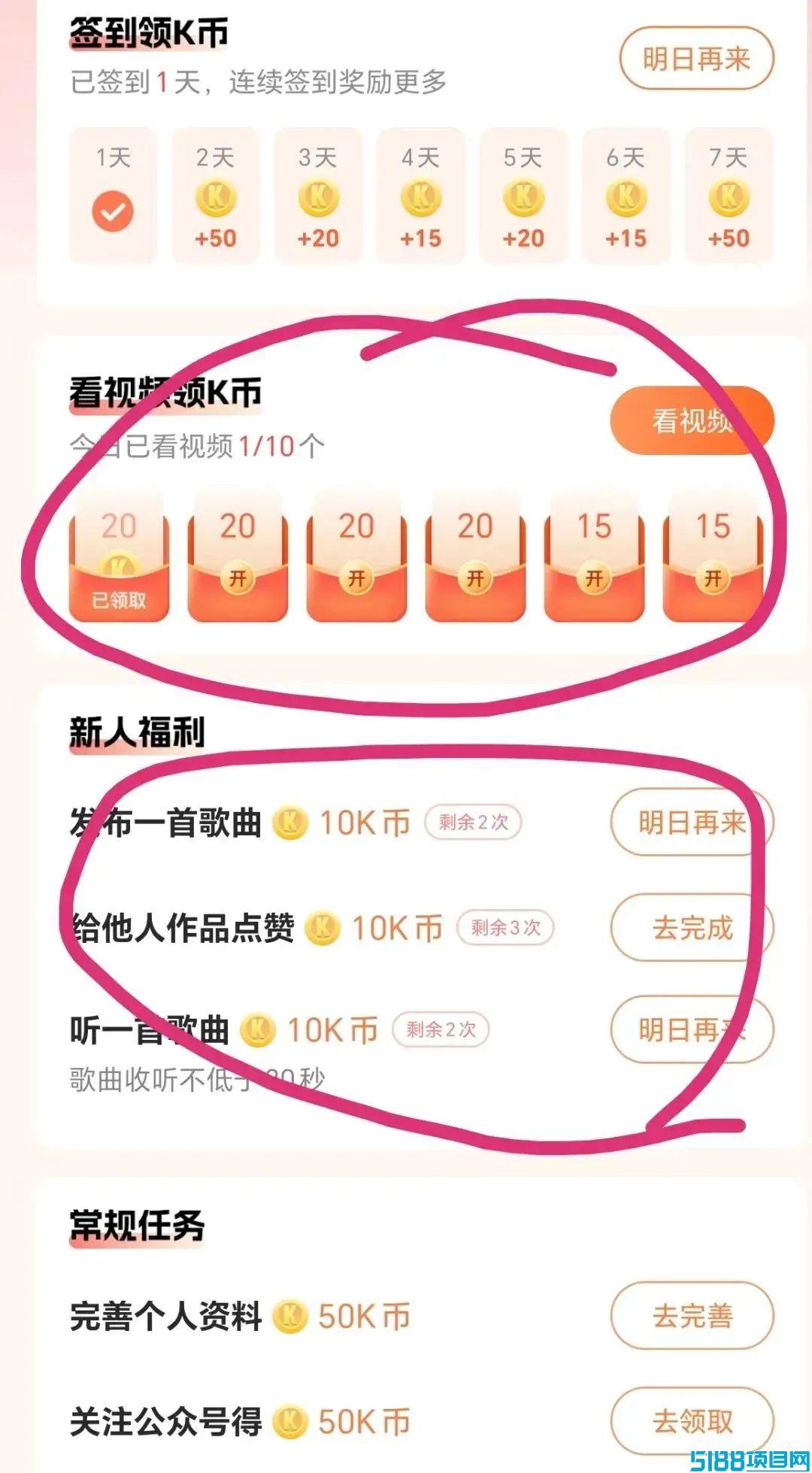The height and width of the screenshot is (1473, 812).
Task: Tap the 看视频 button to watch a video
Action: (x=692, y=420)
